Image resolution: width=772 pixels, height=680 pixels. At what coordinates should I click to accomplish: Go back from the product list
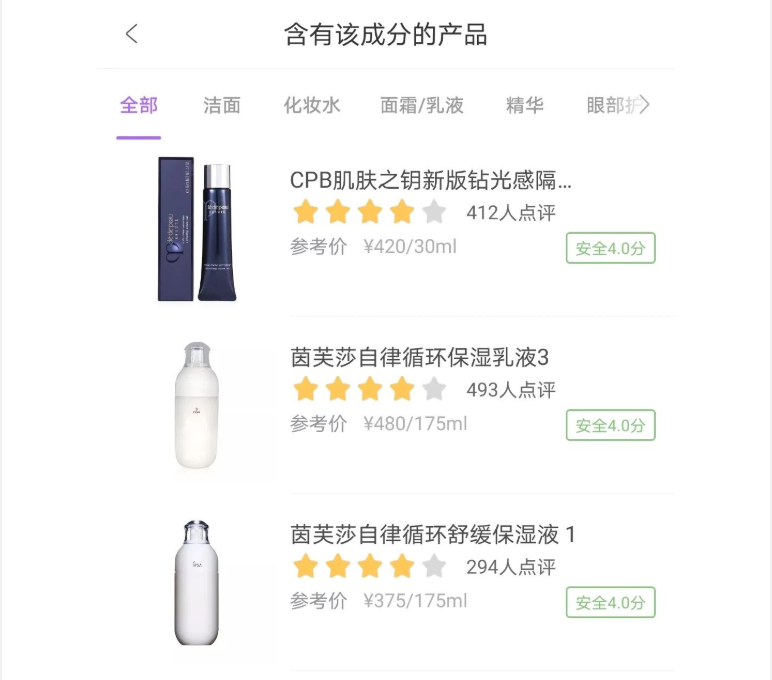point(132,34)
